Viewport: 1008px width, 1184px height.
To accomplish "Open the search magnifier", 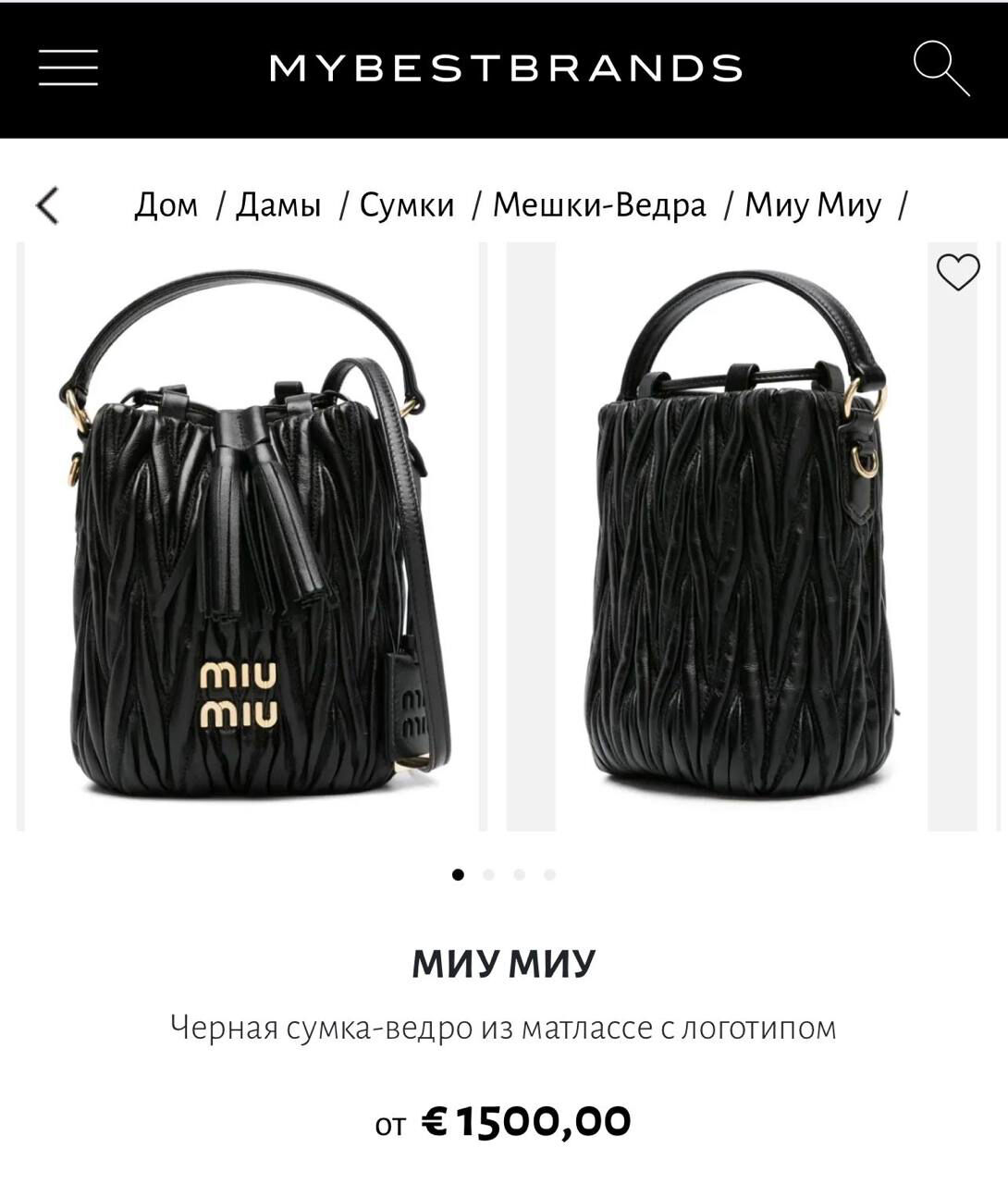I will 941,68.
